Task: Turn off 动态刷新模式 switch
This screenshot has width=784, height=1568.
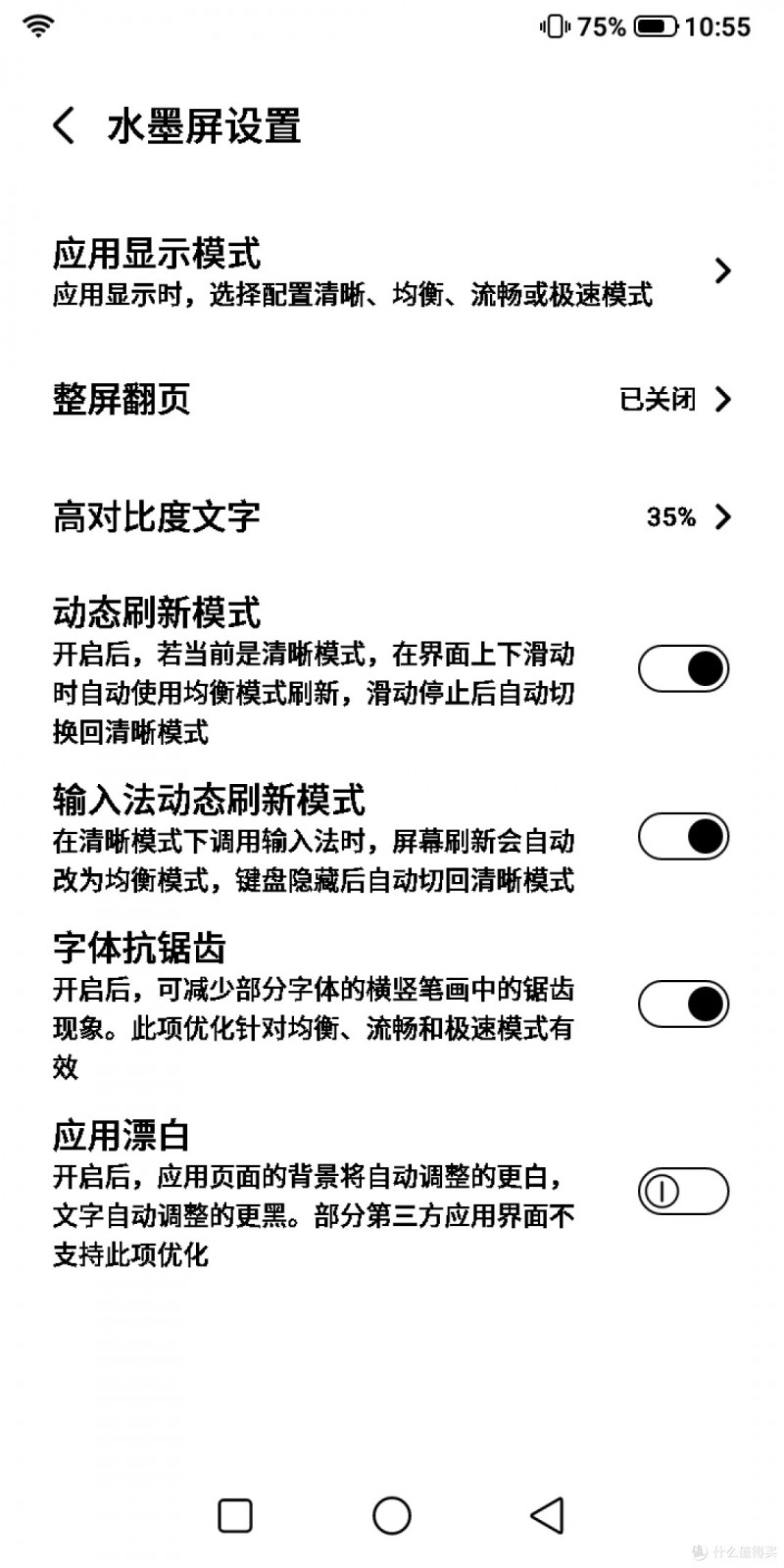Action: 683,668
